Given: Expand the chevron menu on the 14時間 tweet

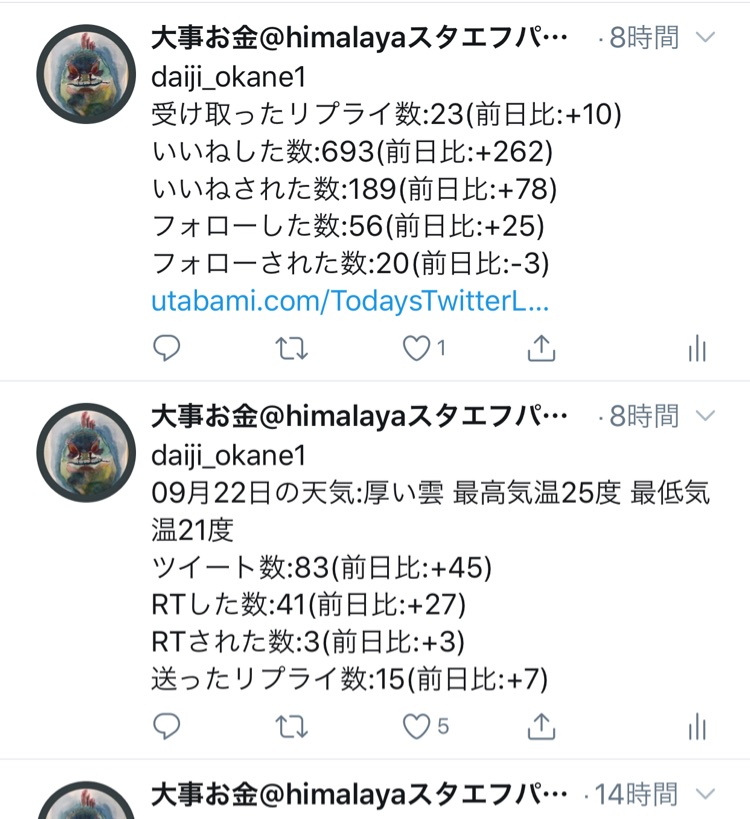Looking at the screenshot, I should tap(705, 795).
